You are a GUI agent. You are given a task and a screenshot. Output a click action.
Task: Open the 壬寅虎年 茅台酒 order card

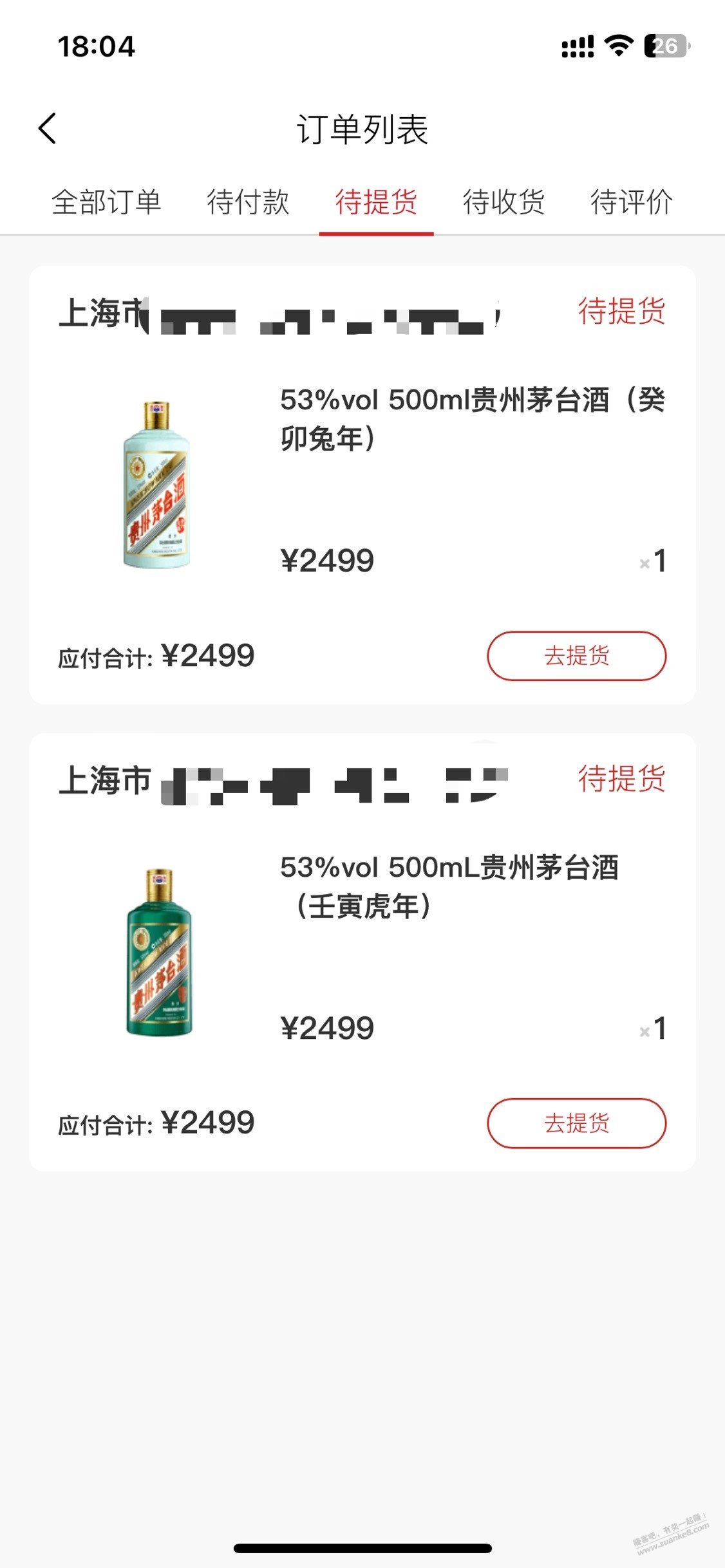point(362,952)
